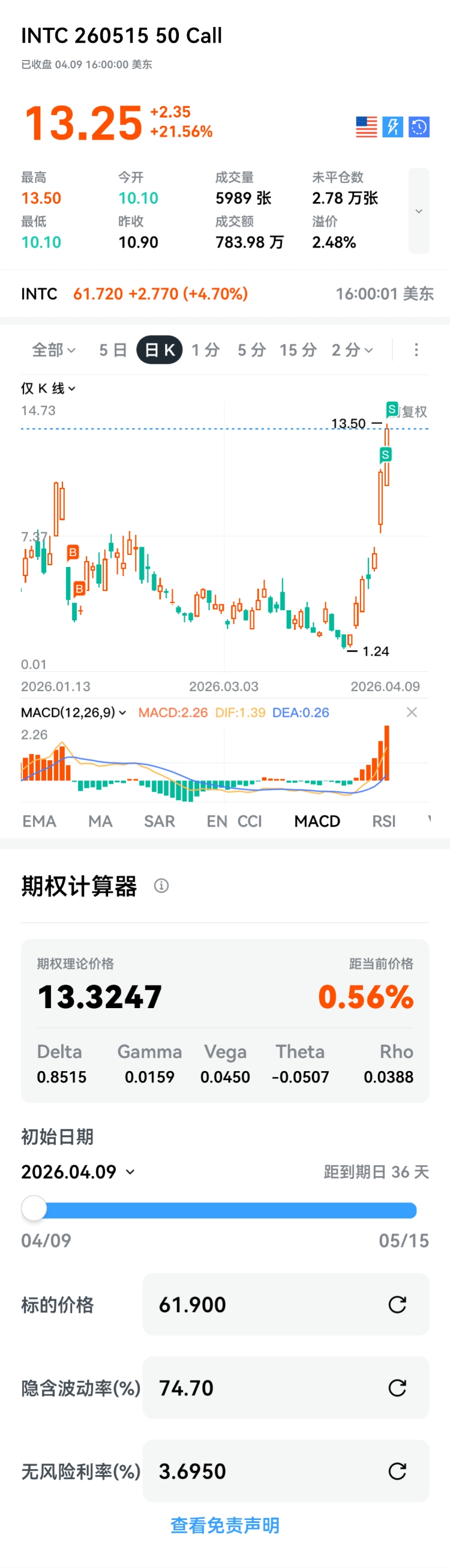Close the MACD indicator panel
Image resolution: width=450 pixels, height=1568 pixels.
point(412,712)
